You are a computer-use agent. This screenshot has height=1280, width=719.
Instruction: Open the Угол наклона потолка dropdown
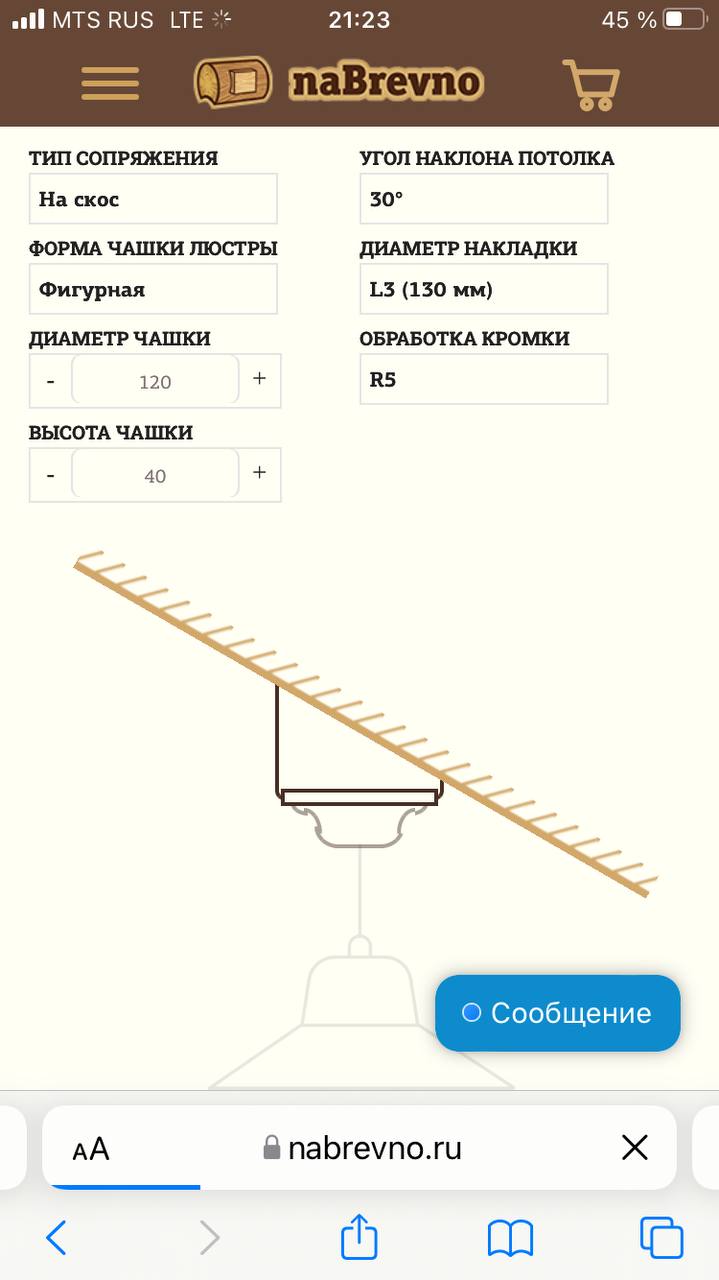coord(483,199)
